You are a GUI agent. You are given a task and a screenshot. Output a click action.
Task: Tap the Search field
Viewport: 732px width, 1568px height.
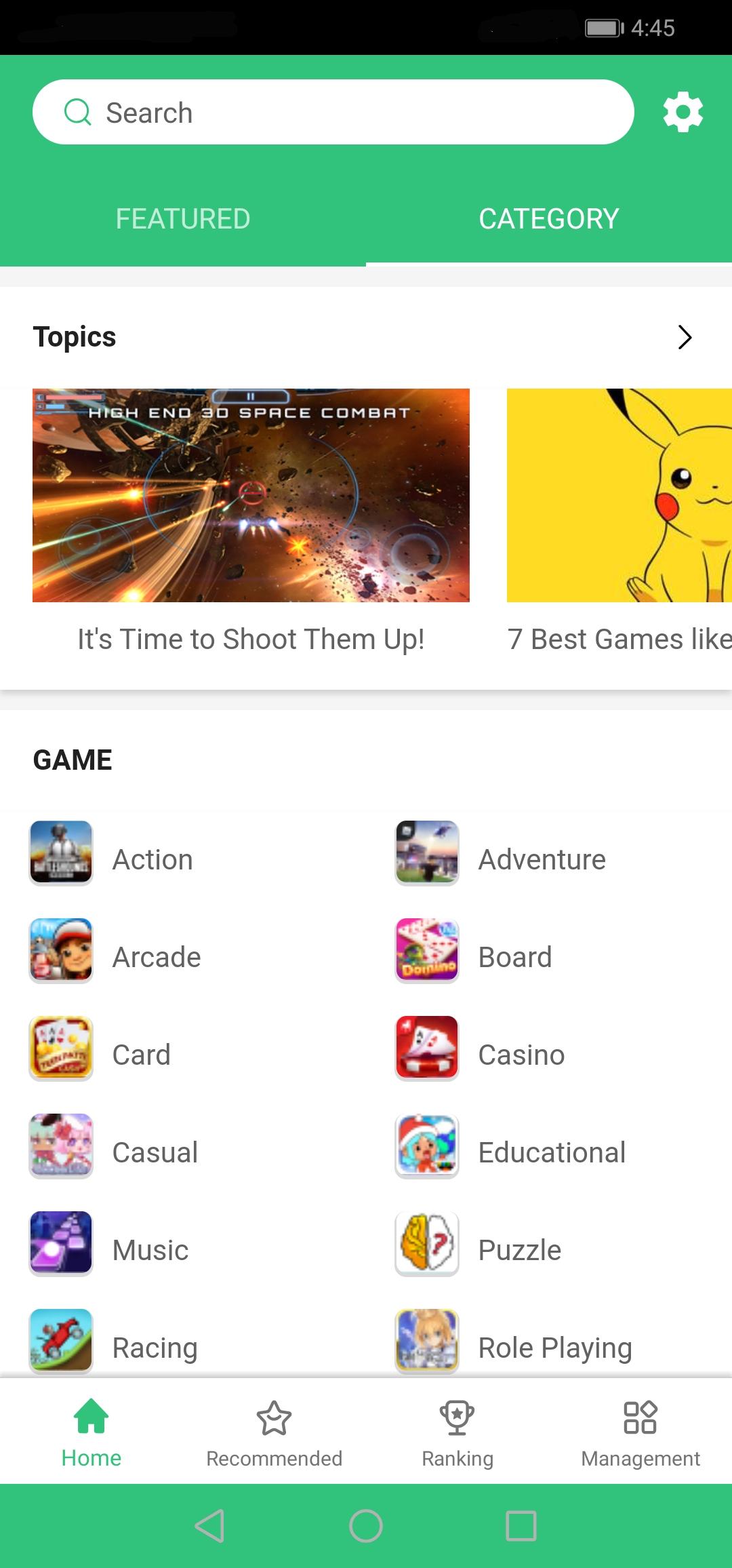[332, 113]
